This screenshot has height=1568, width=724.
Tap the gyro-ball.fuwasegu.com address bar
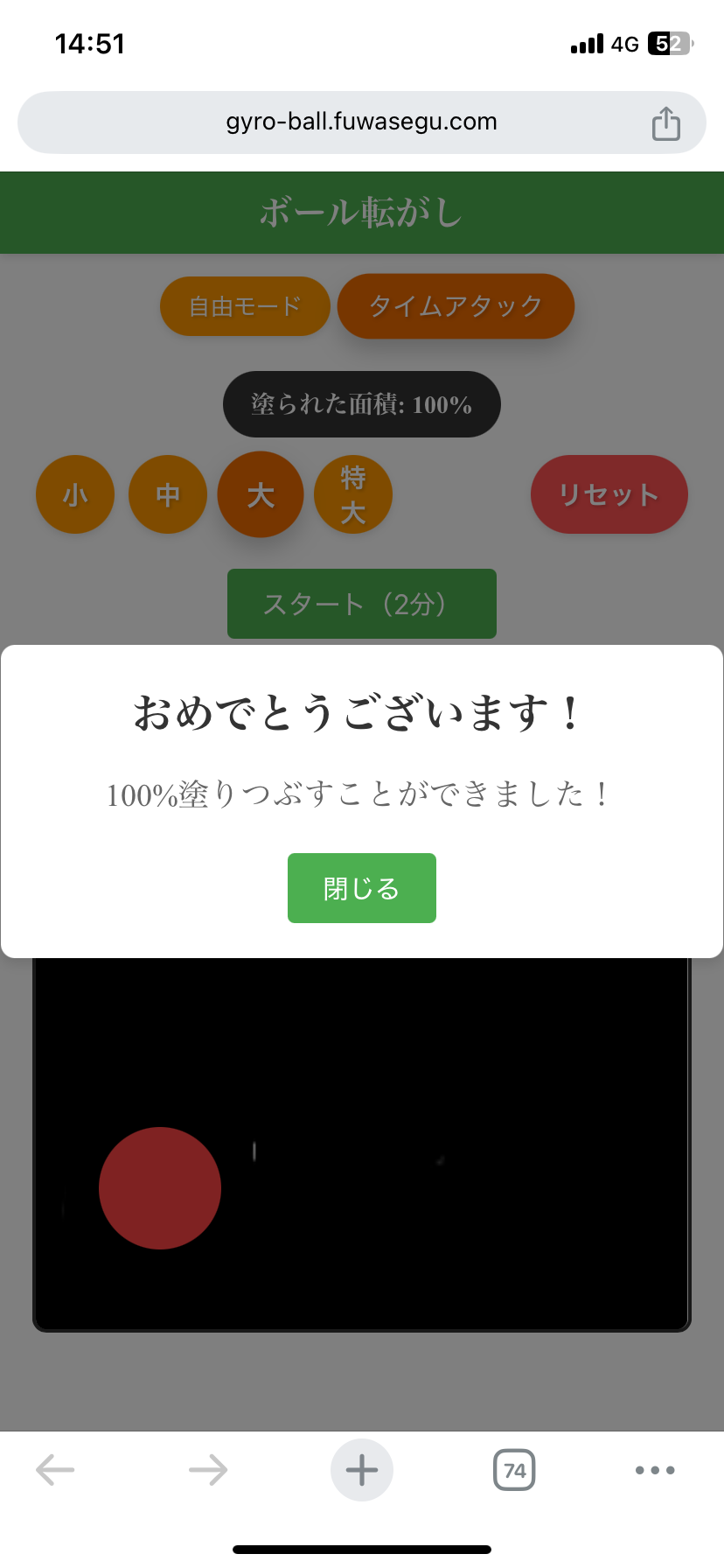(x=361, y=122)
